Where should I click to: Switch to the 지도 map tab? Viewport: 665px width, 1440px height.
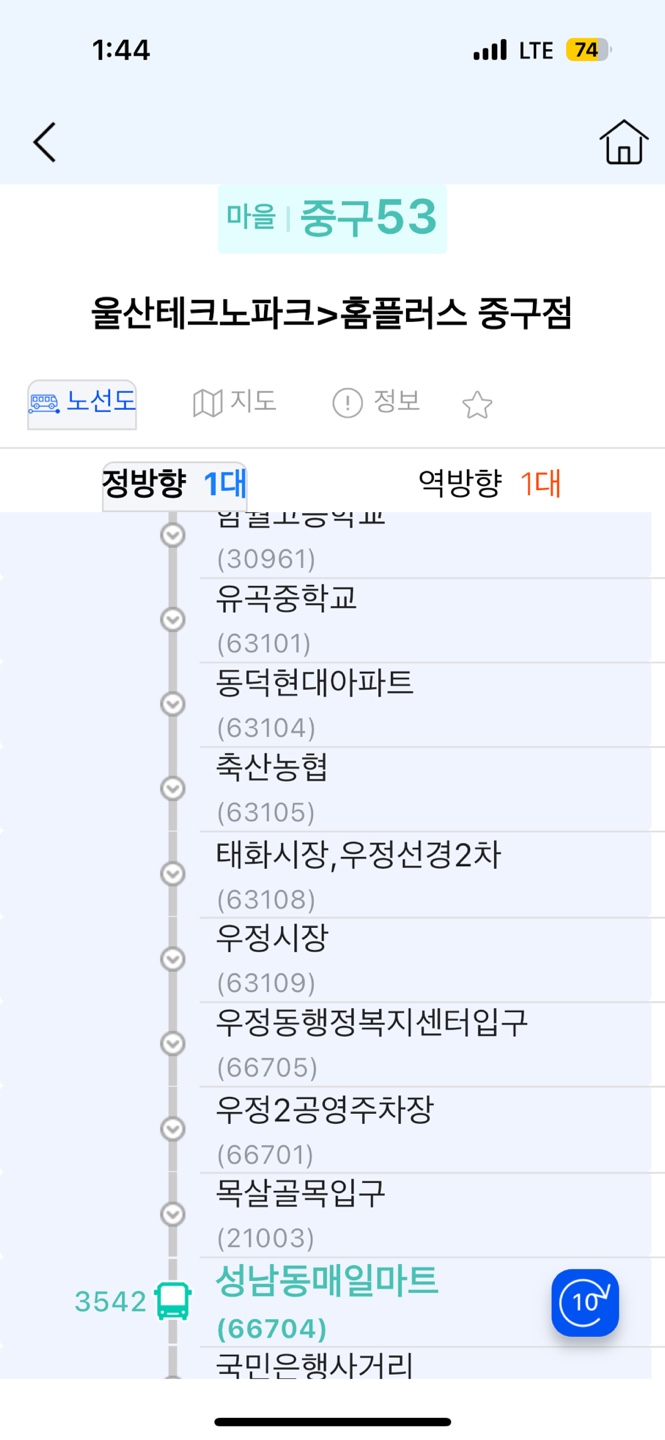[x=234, y=403]
